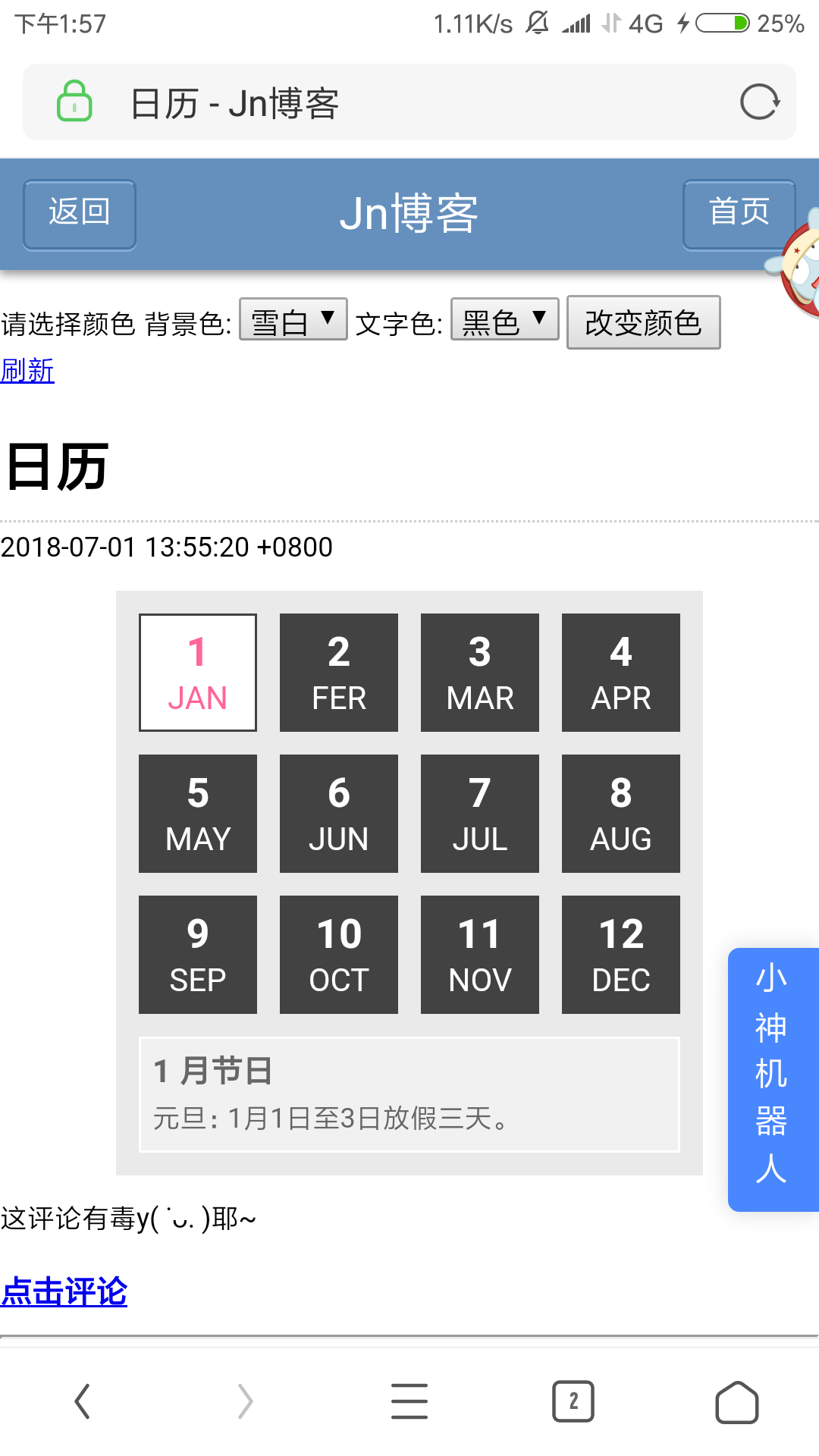Go to 首页 home page
This screenshot has height=1456, width=819.
pos(739,215)
